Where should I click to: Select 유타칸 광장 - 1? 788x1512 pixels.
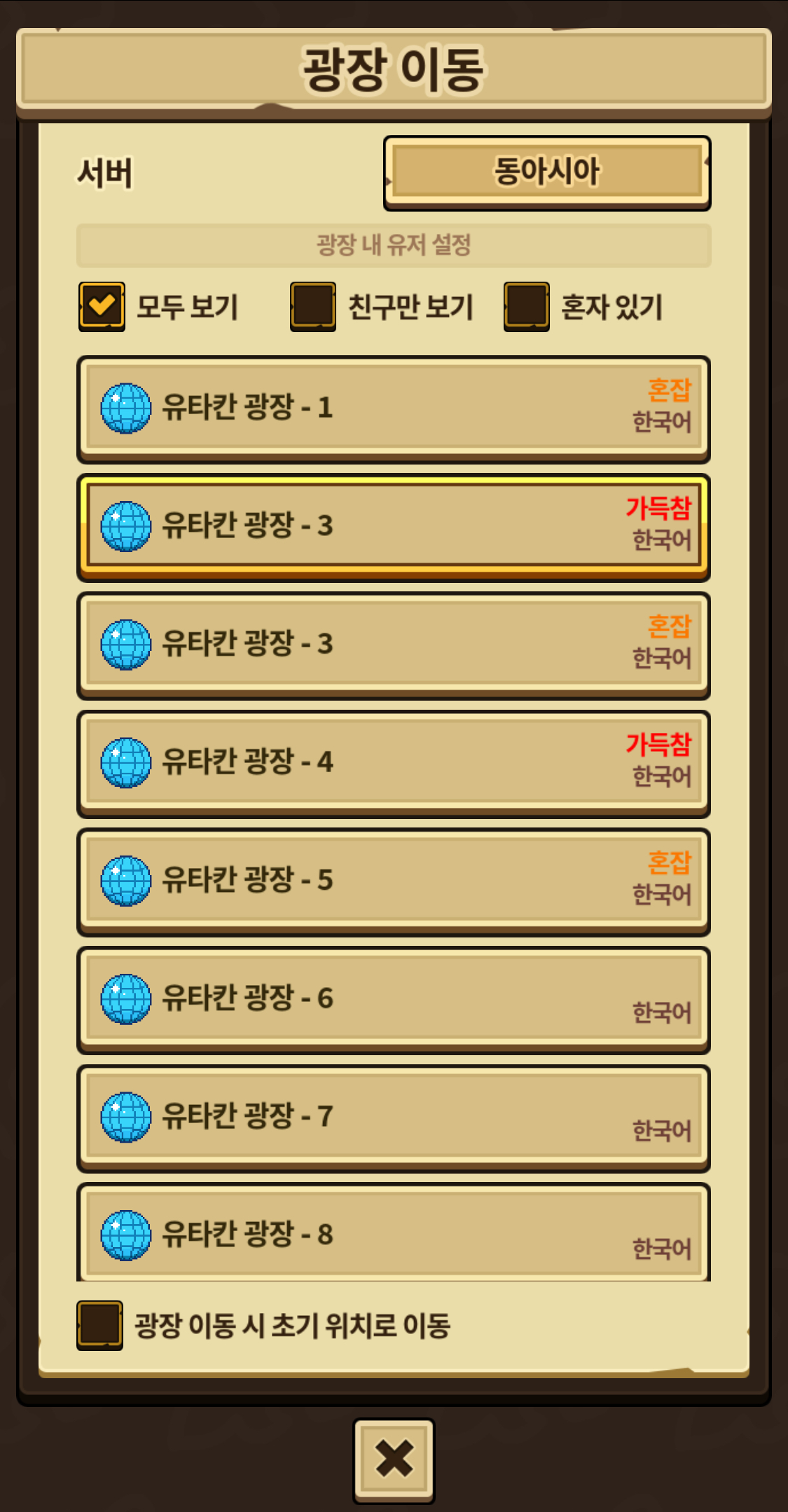click(x=393, y=408)
